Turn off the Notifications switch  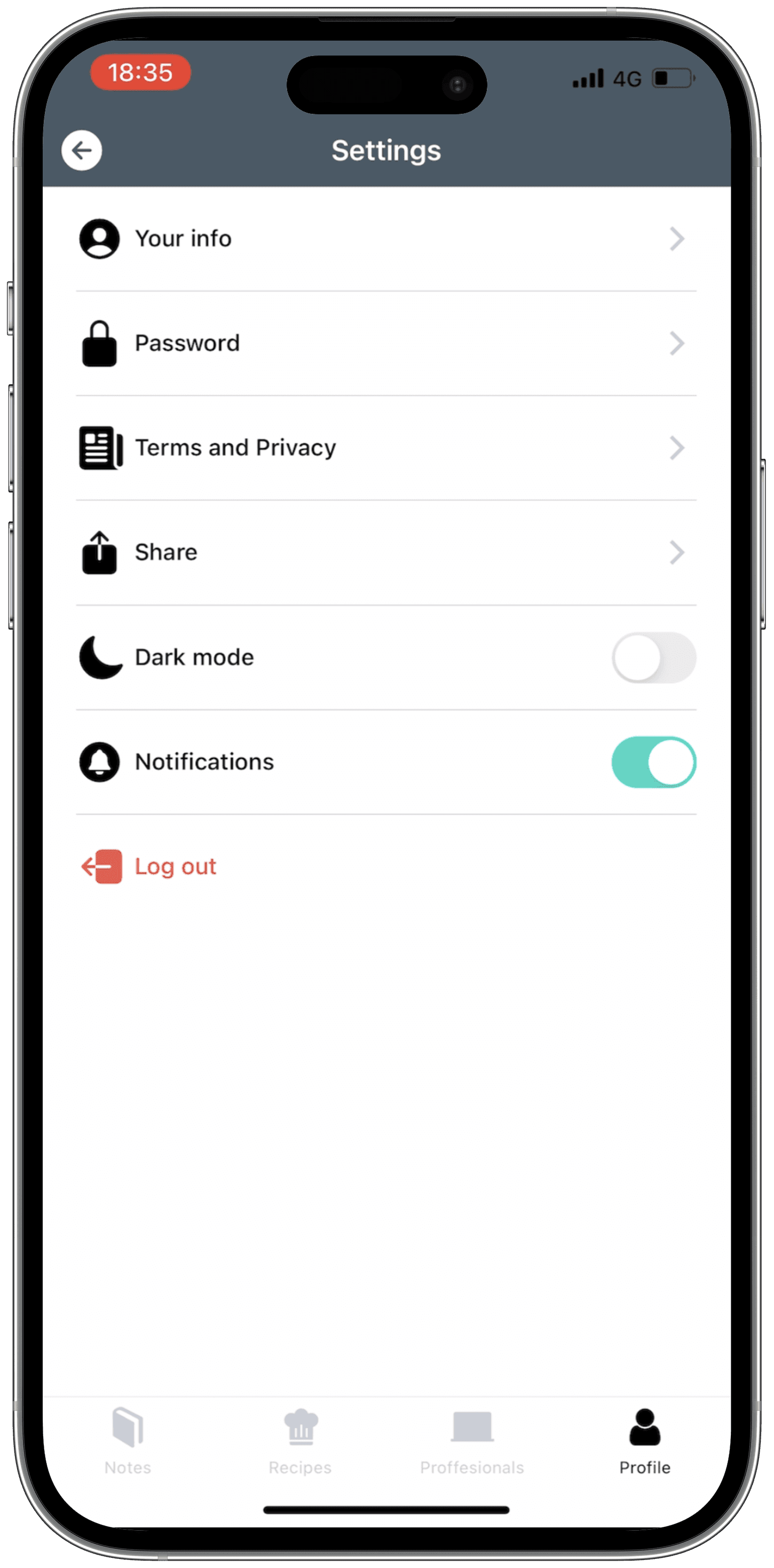tap(653, 762)
